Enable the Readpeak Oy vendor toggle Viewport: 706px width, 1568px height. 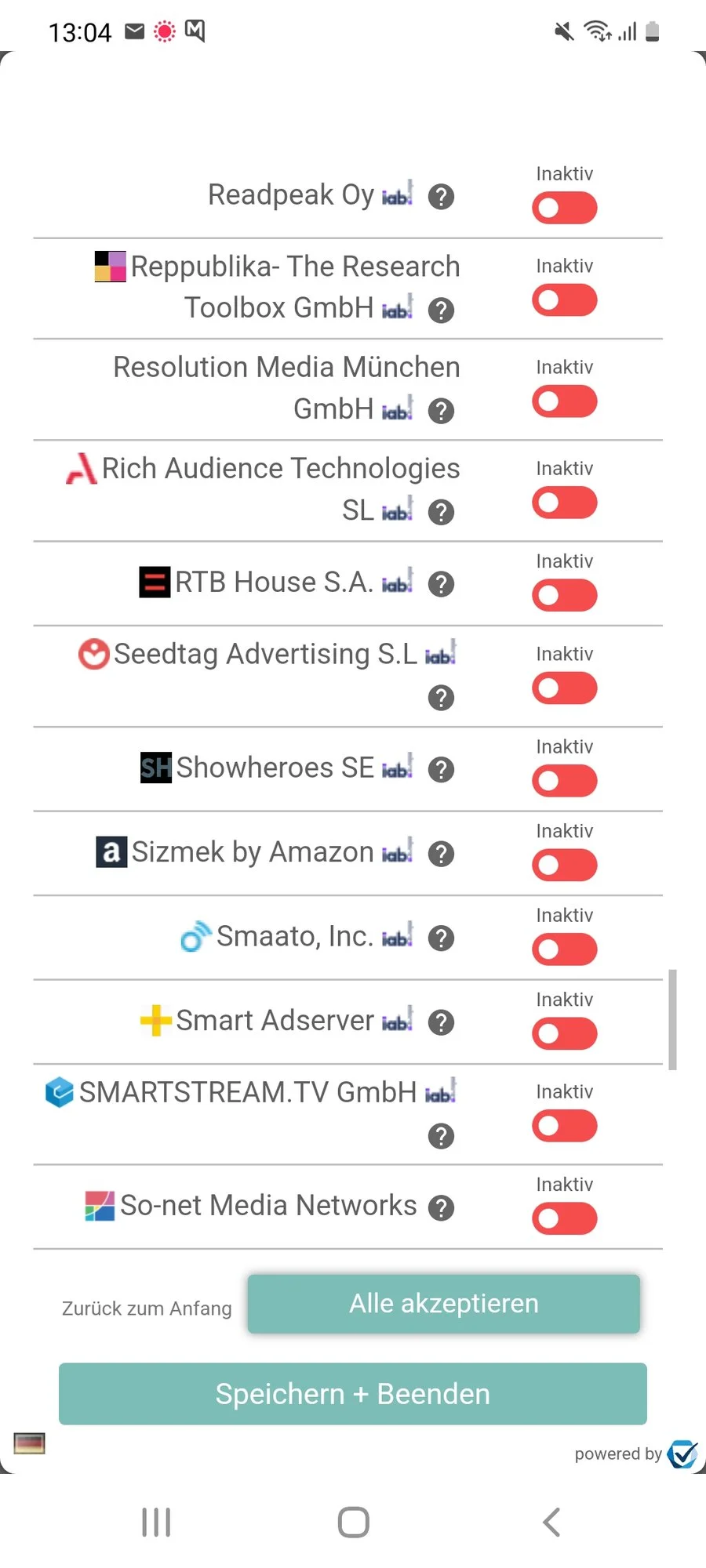[564, 209]
